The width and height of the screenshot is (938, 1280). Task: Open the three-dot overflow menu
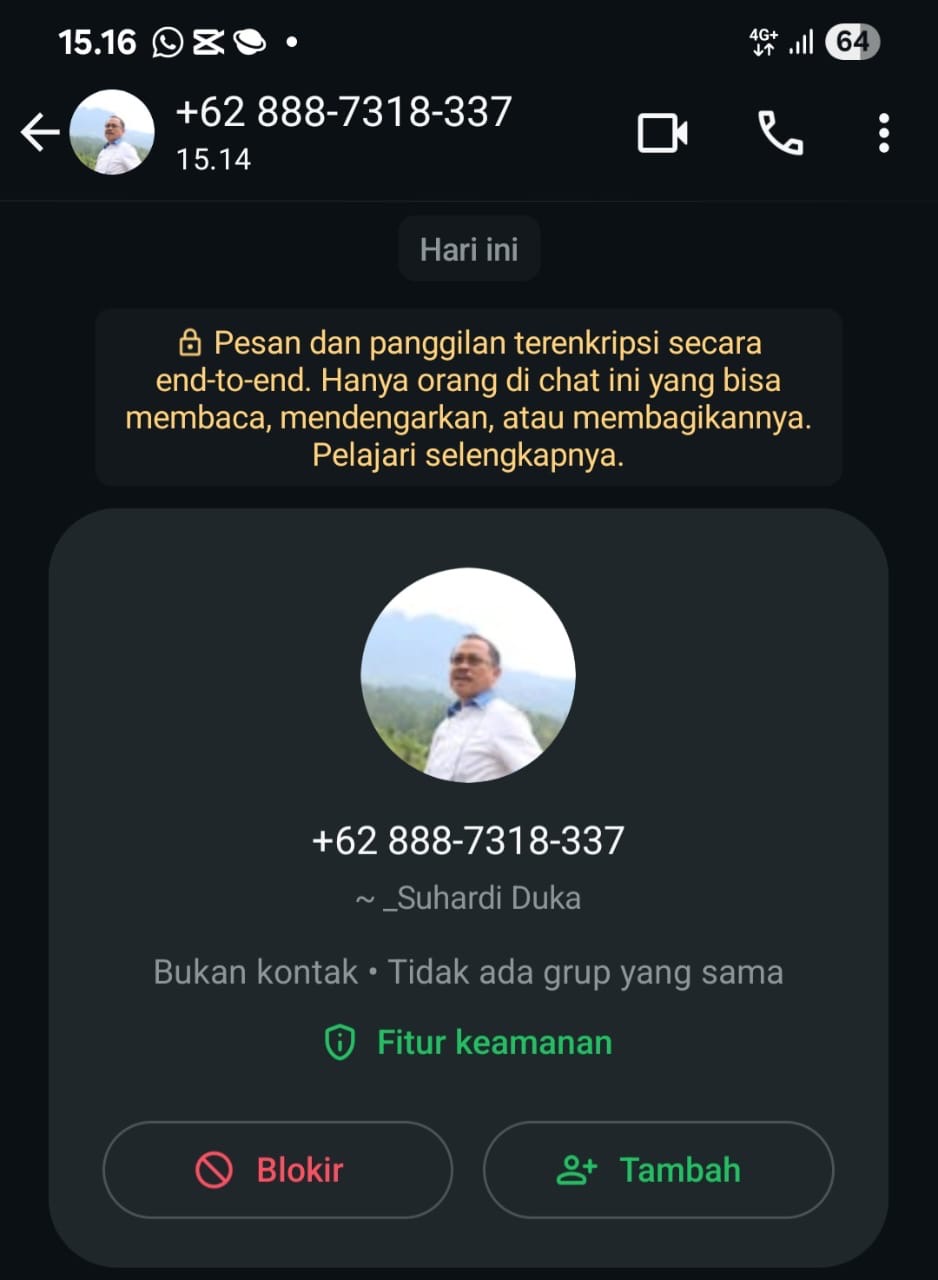pos(883,133)
